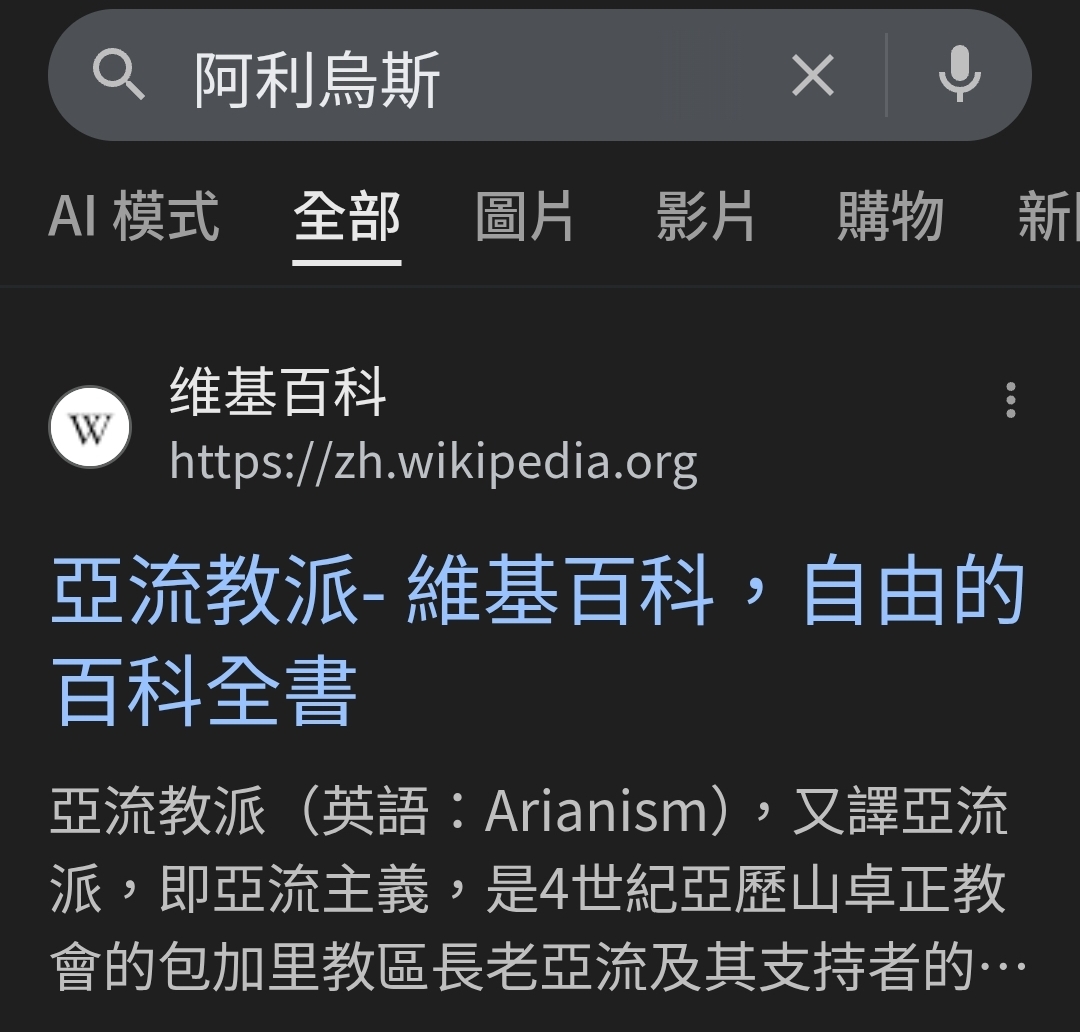Select the 全部 results tab
The height and width of the screenshot is (1032, 1080).
pyautogui.click(x=347, y=217)
